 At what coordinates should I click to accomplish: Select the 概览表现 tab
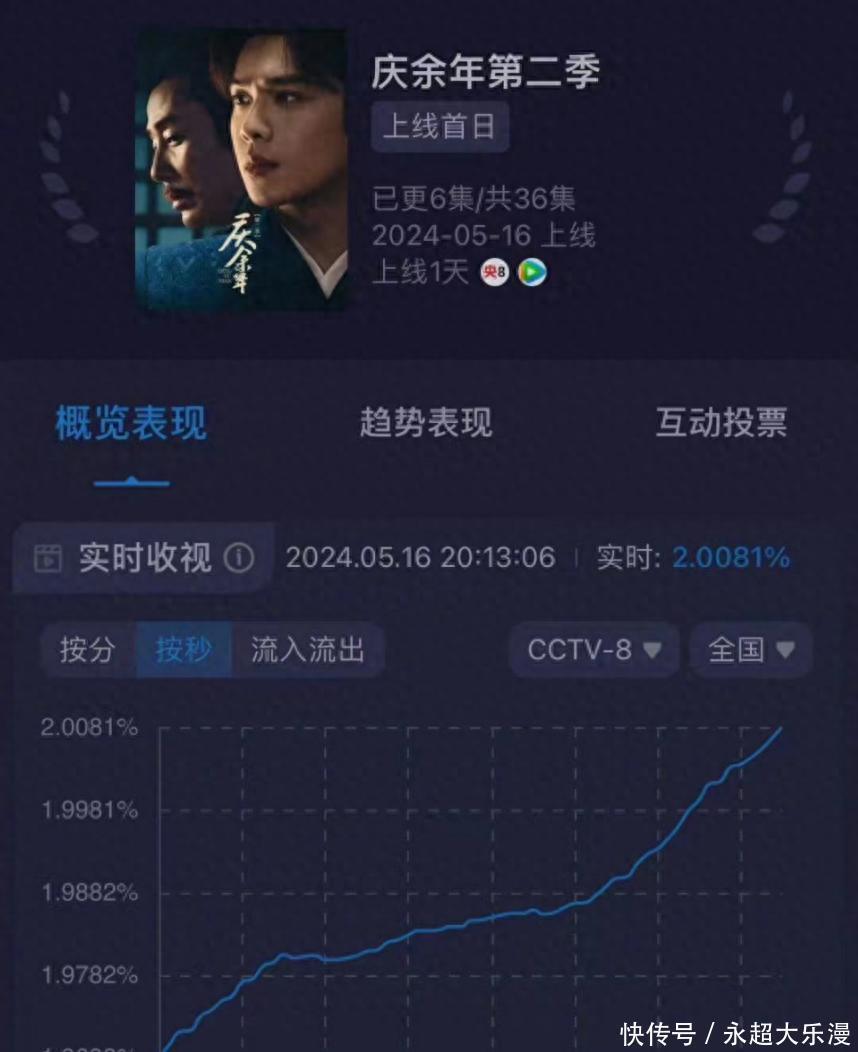131,423
